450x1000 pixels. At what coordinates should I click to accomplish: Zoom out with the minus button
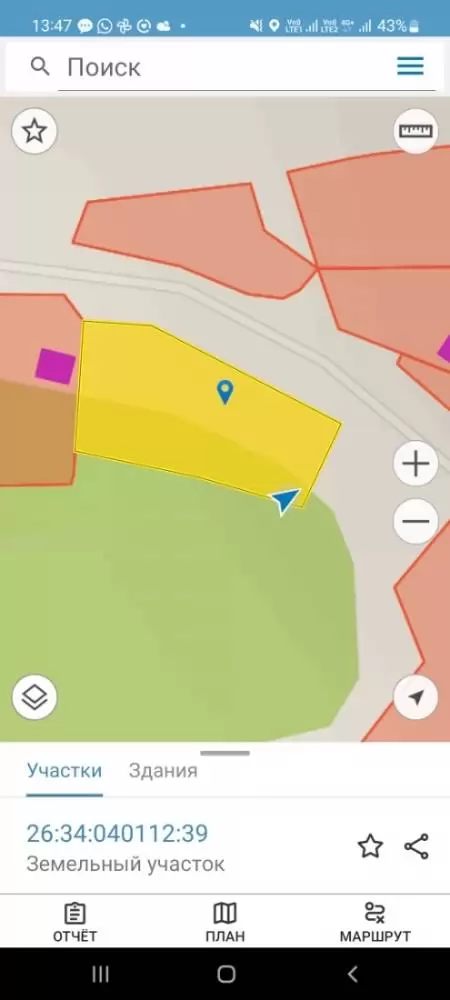point(416,522)
